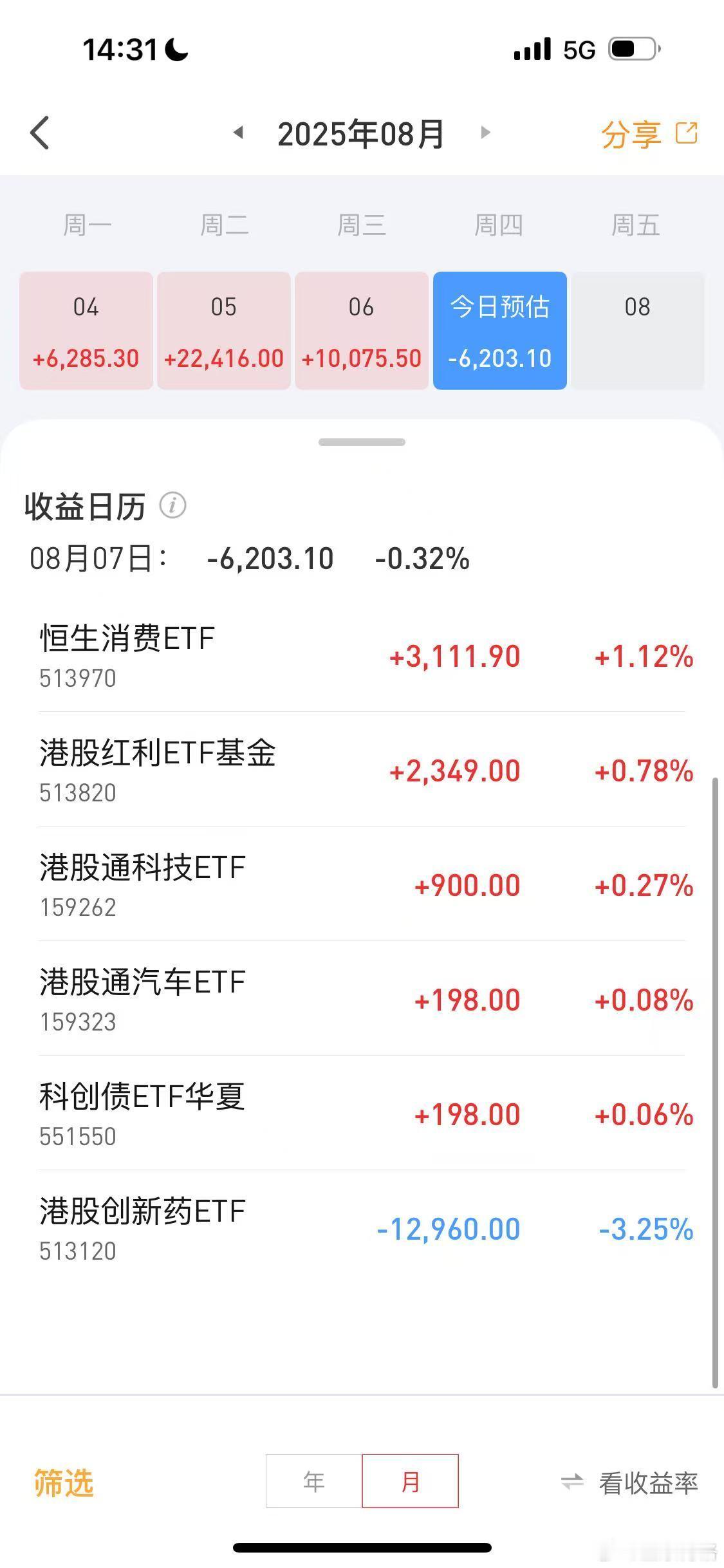Select the 08 date cell

[x=638, y=331]
